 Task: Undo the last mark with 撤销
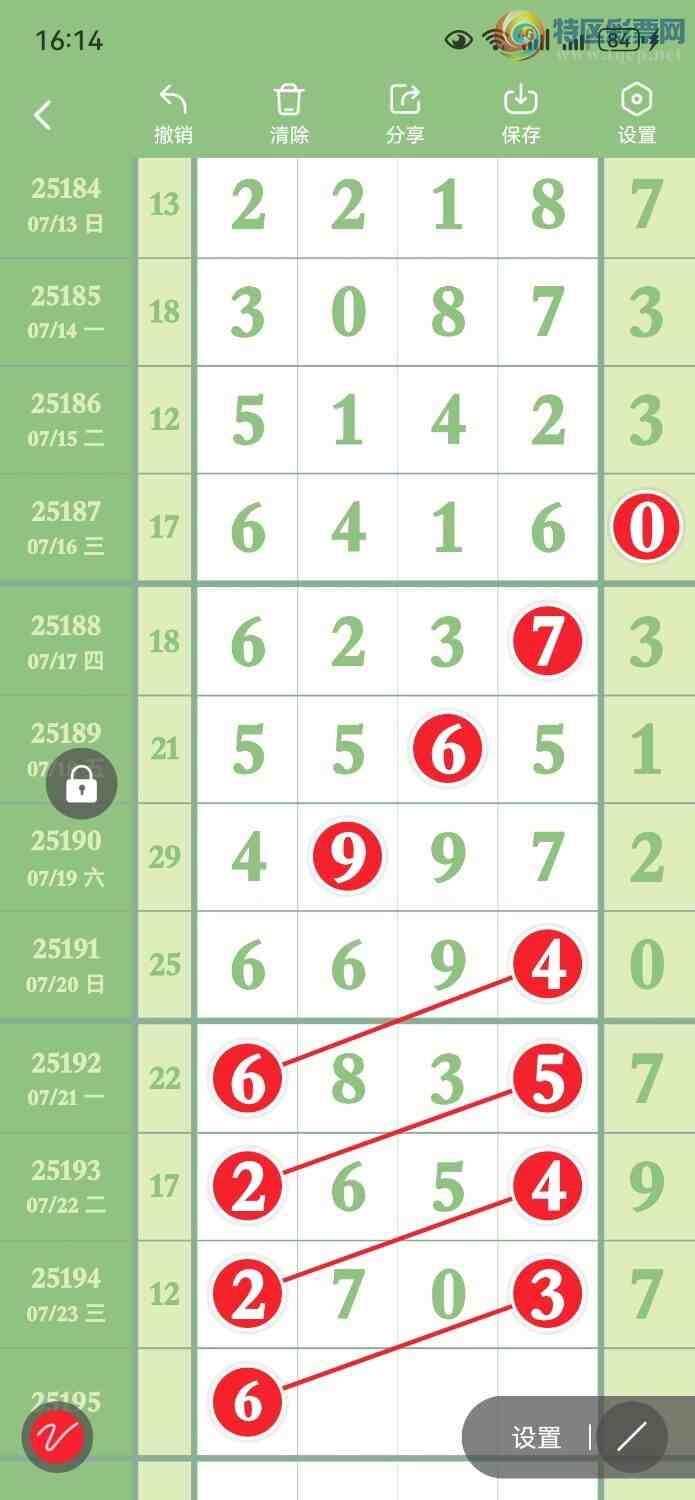coord(173,115)
